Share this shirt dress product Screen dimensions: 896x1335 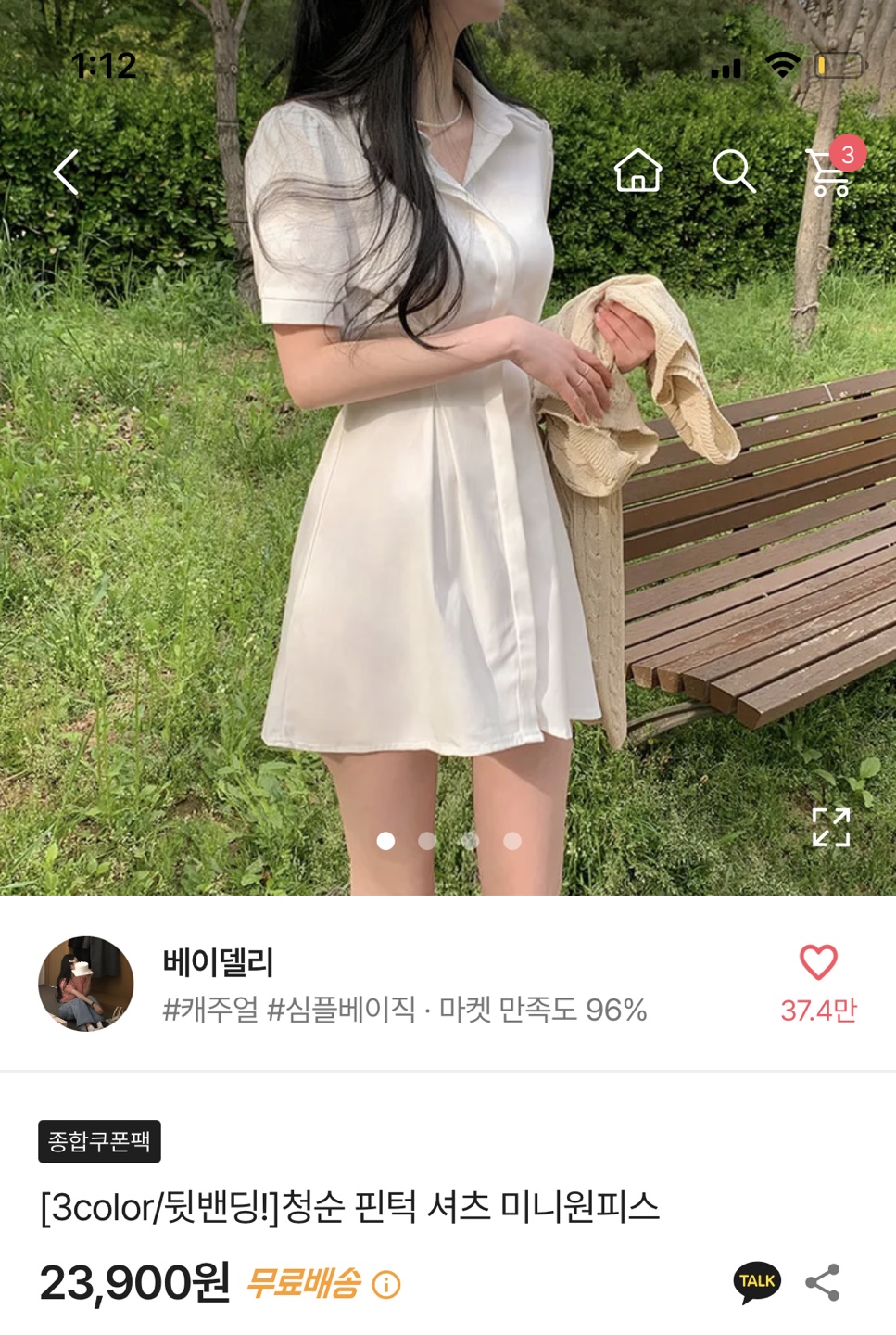point(823,1282)
